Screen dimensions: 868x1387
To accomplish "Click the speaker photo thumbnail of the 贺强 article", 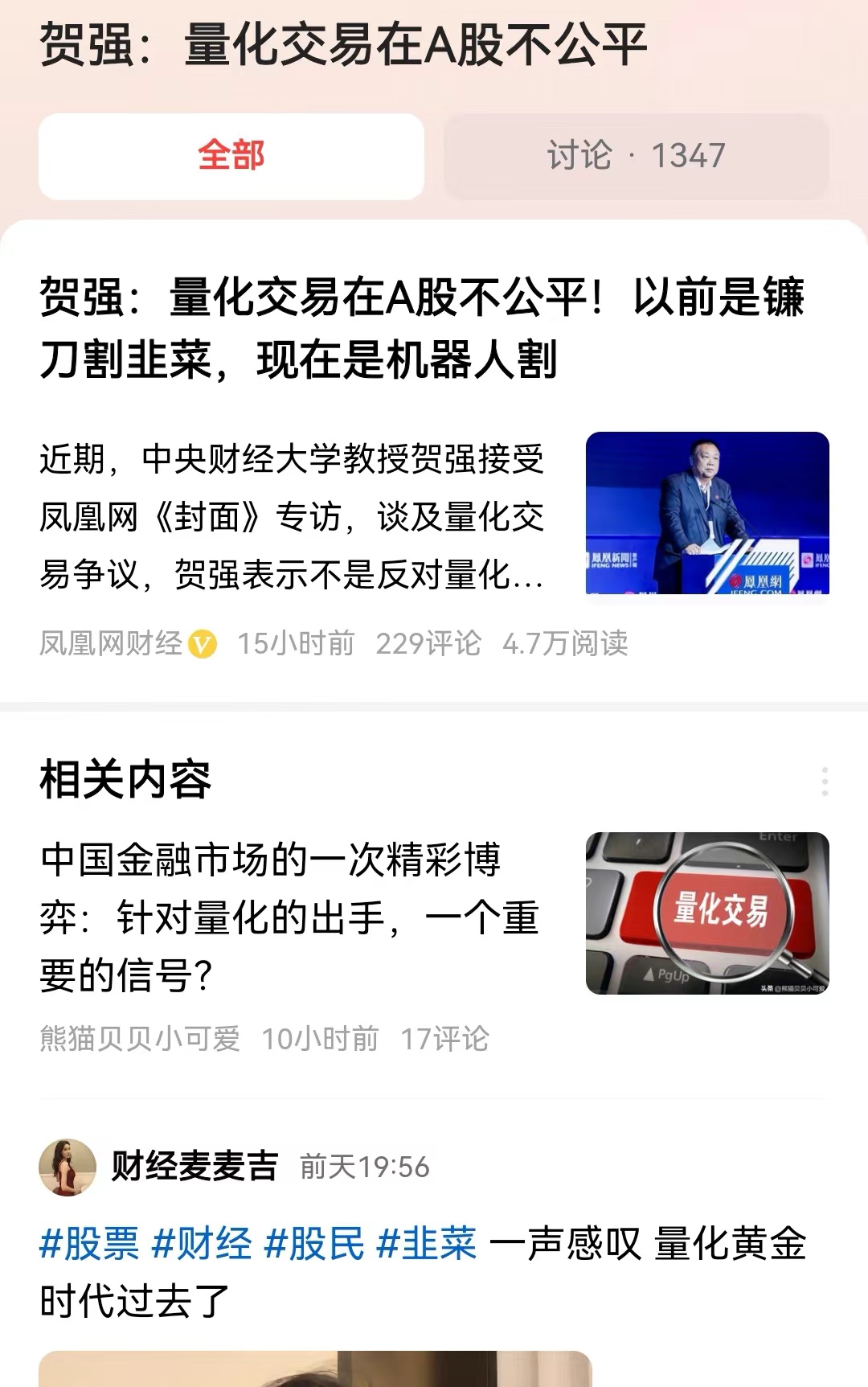I will tap(709, 515).
